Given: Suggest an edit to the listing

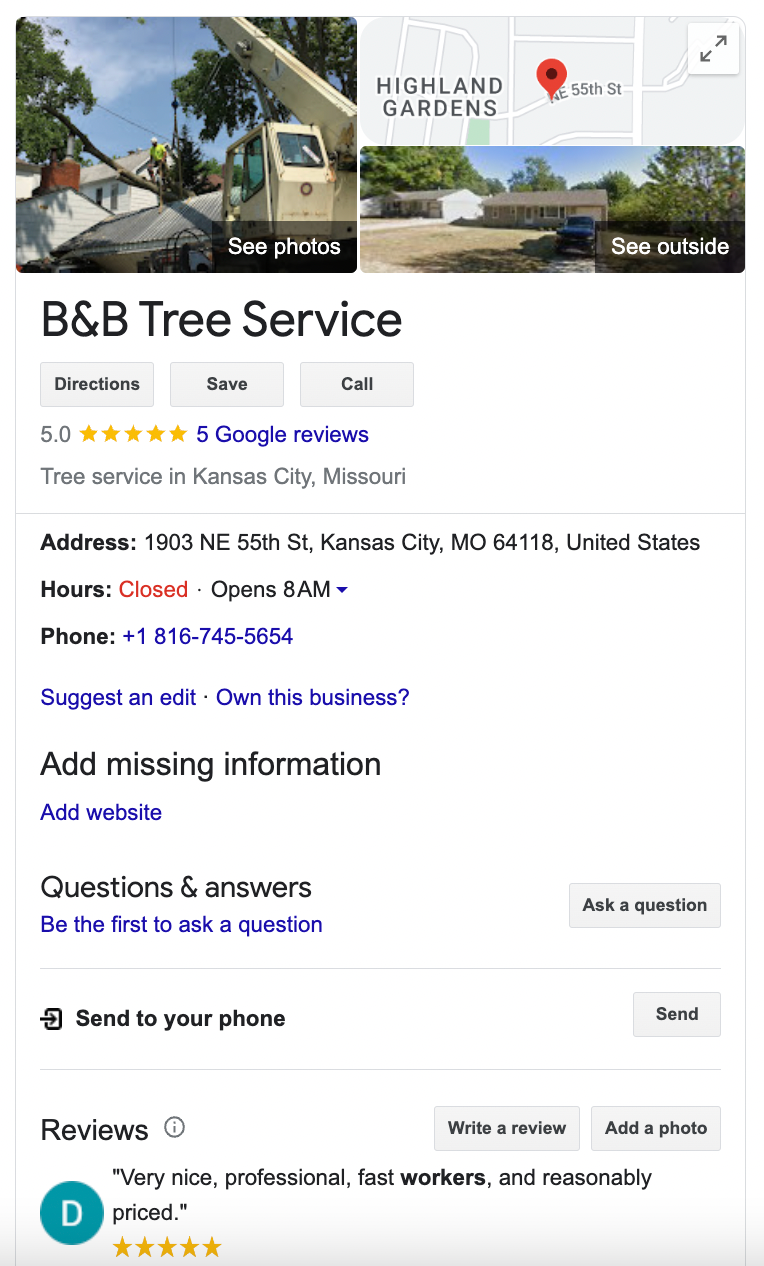Looking at the screenshot, I should click(x=117, y=697).
